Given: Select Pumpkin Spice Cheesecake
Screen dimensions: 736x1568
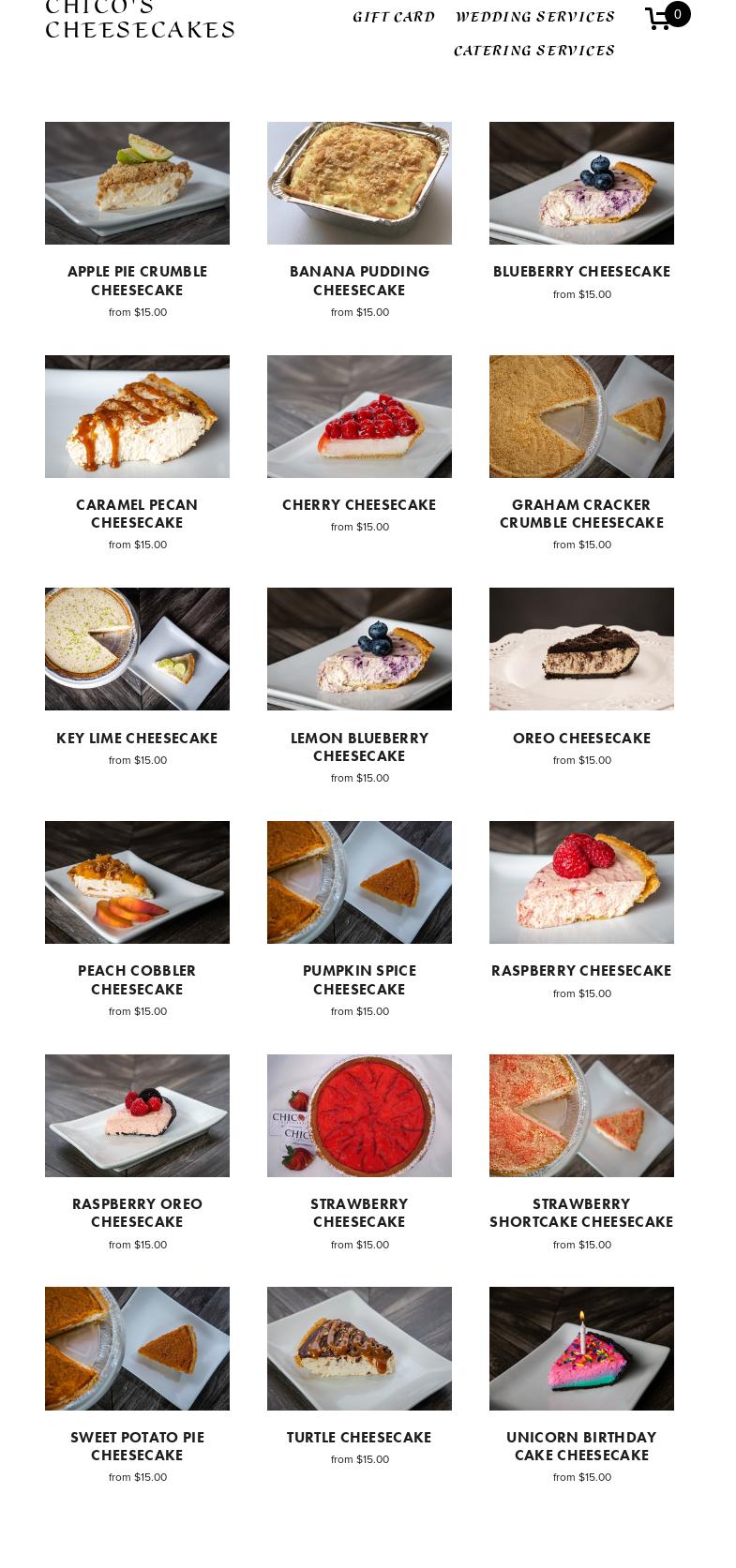Looking at the screenshot, I should pos(359,882).
